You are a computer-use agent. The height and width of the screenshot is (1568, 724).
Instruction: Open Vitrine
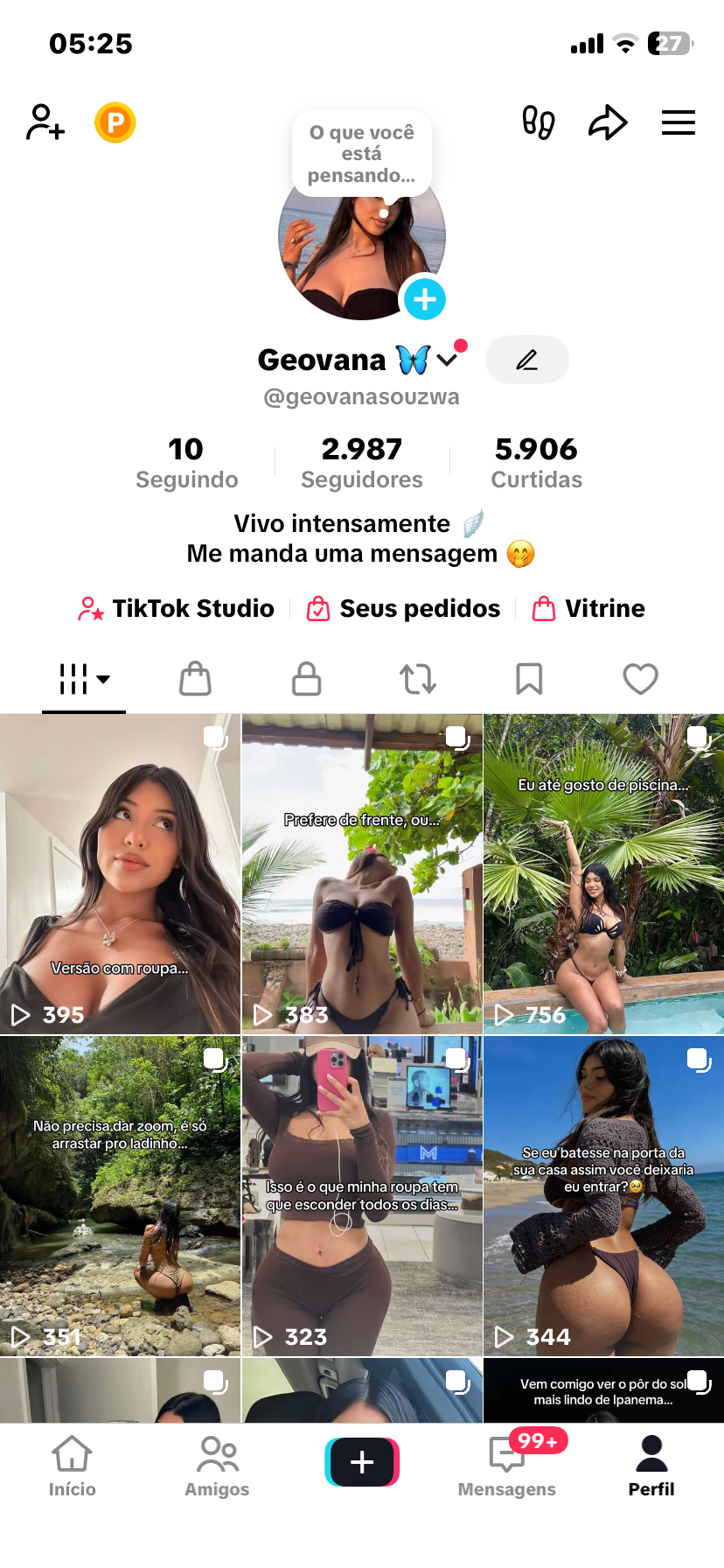pos(589,608)
